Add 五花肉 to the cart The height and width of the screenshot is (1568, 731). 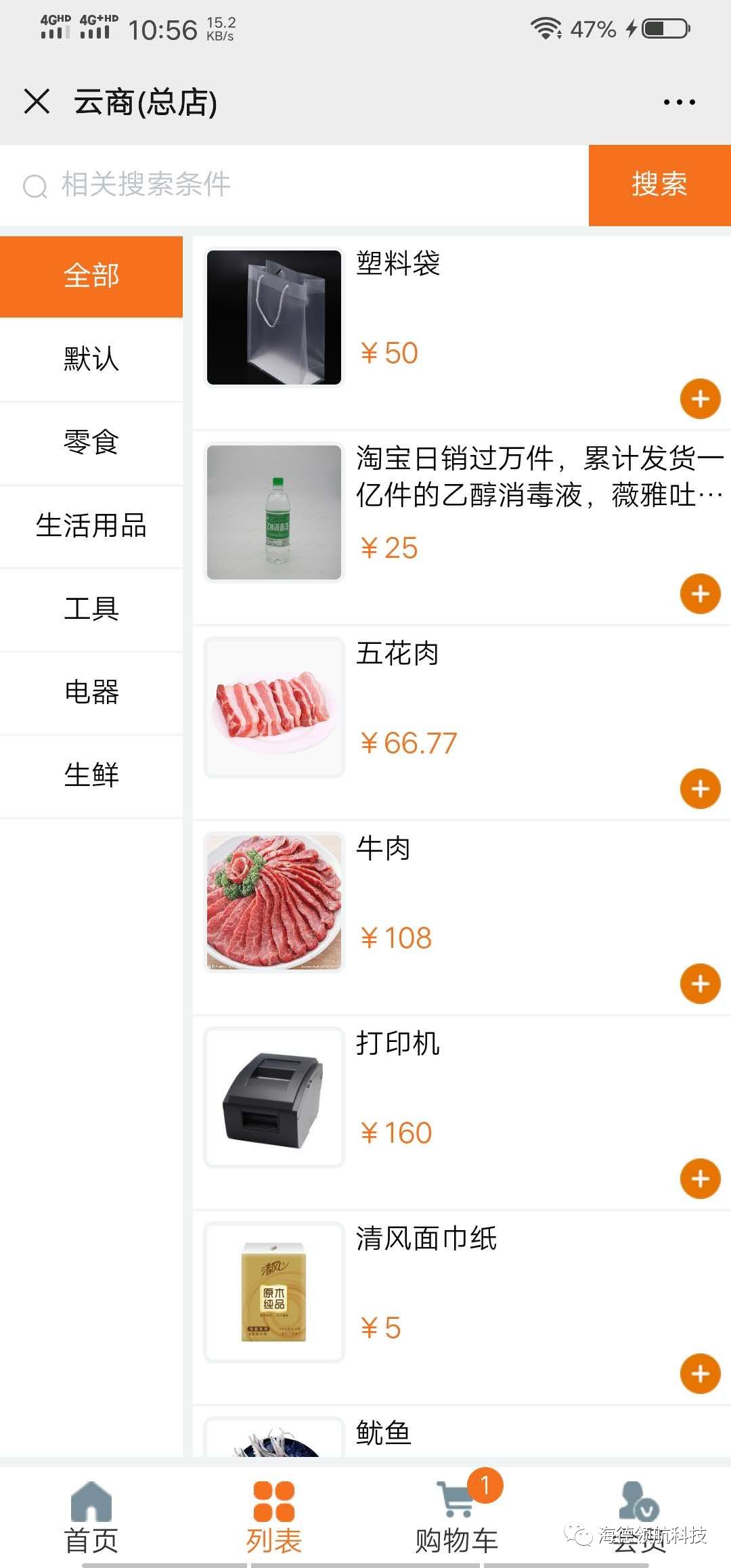tap(700, 789)
